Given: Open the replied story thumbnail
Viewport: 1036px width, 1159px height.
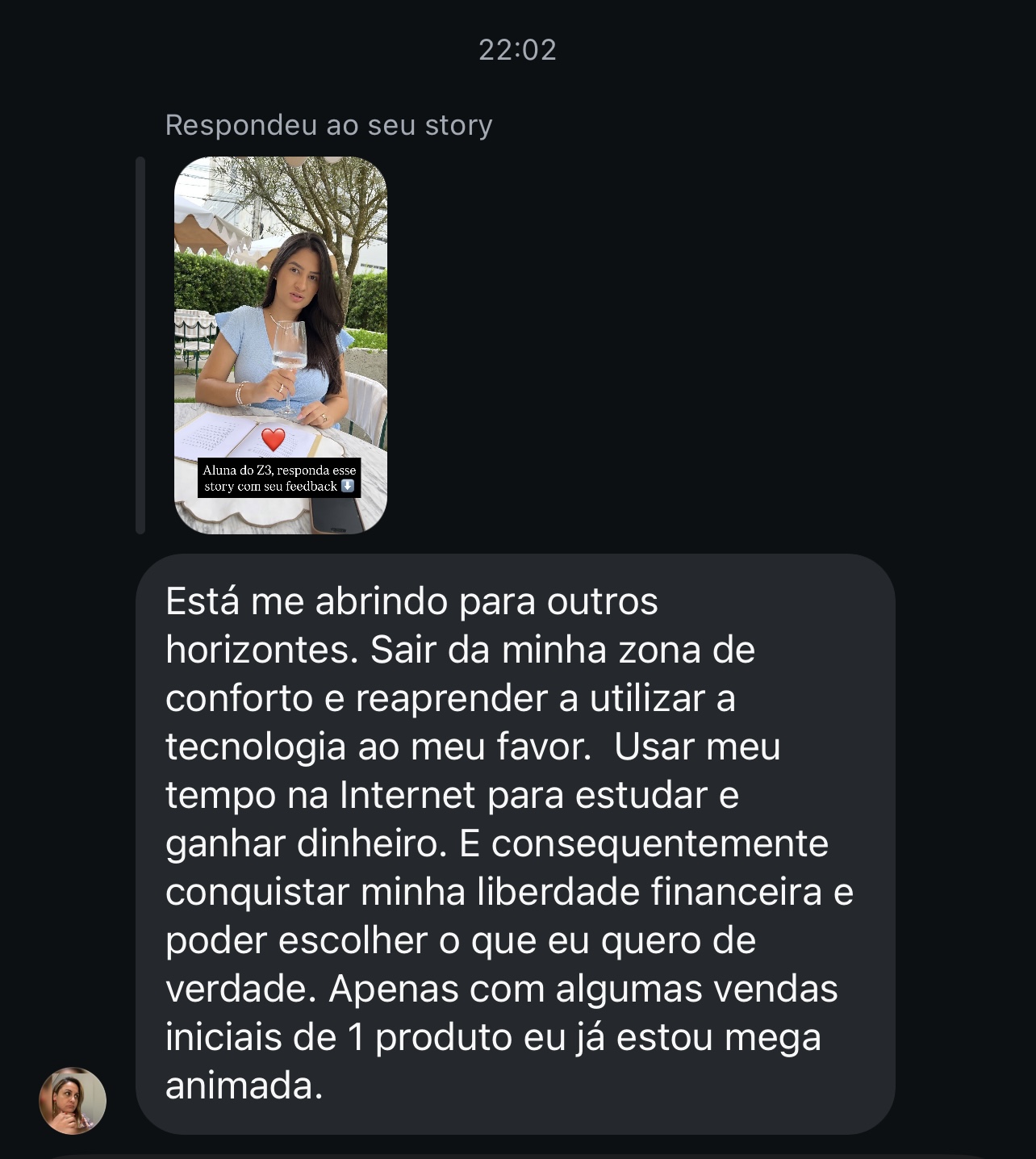Looking at the screenshot, I should 280,345.
